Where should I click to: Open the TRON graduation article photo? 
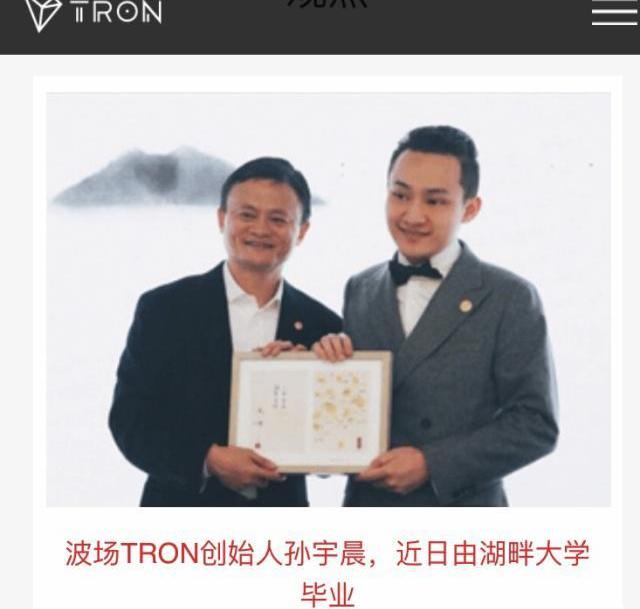pyautogui.click(x=328, y=300)
